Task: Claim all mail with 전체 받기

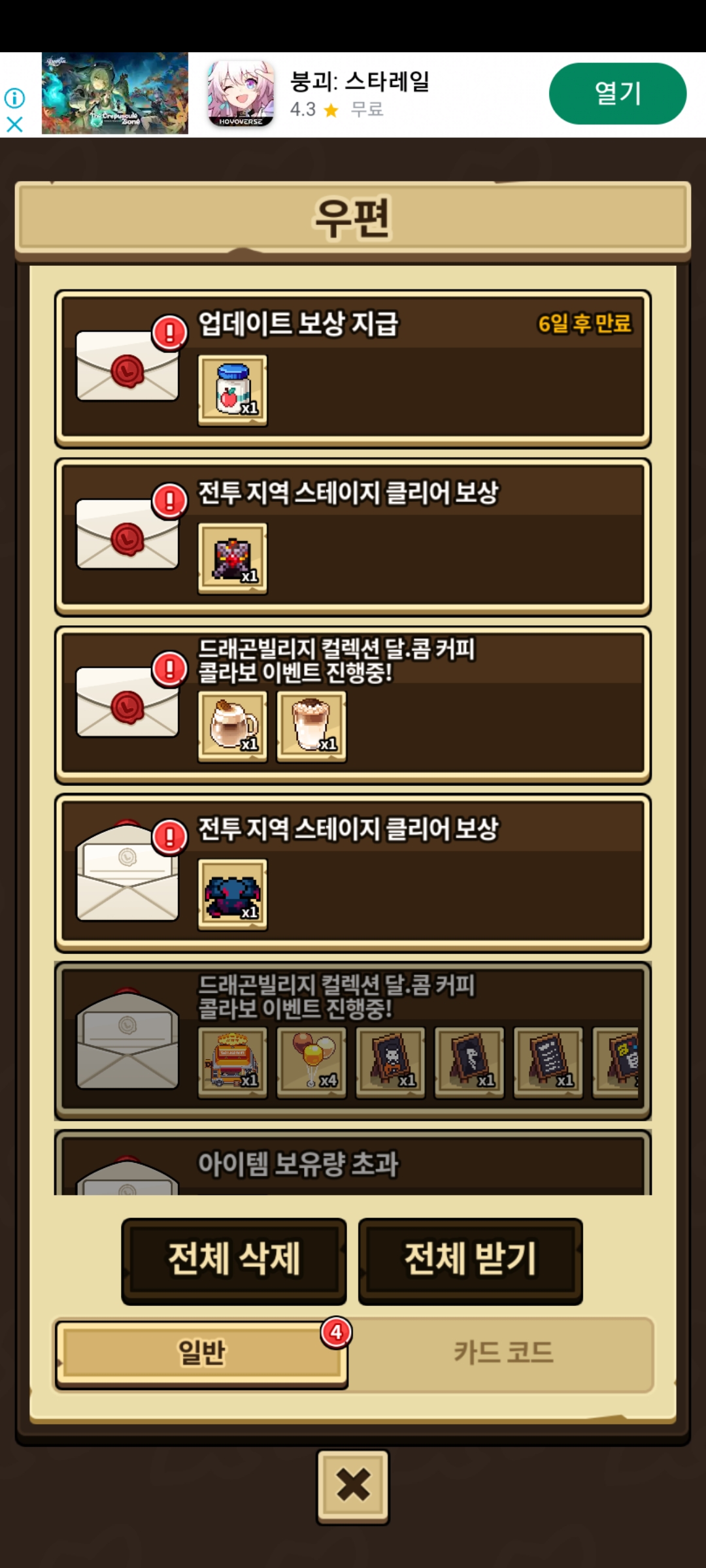Action: (x=470, y=1261)
